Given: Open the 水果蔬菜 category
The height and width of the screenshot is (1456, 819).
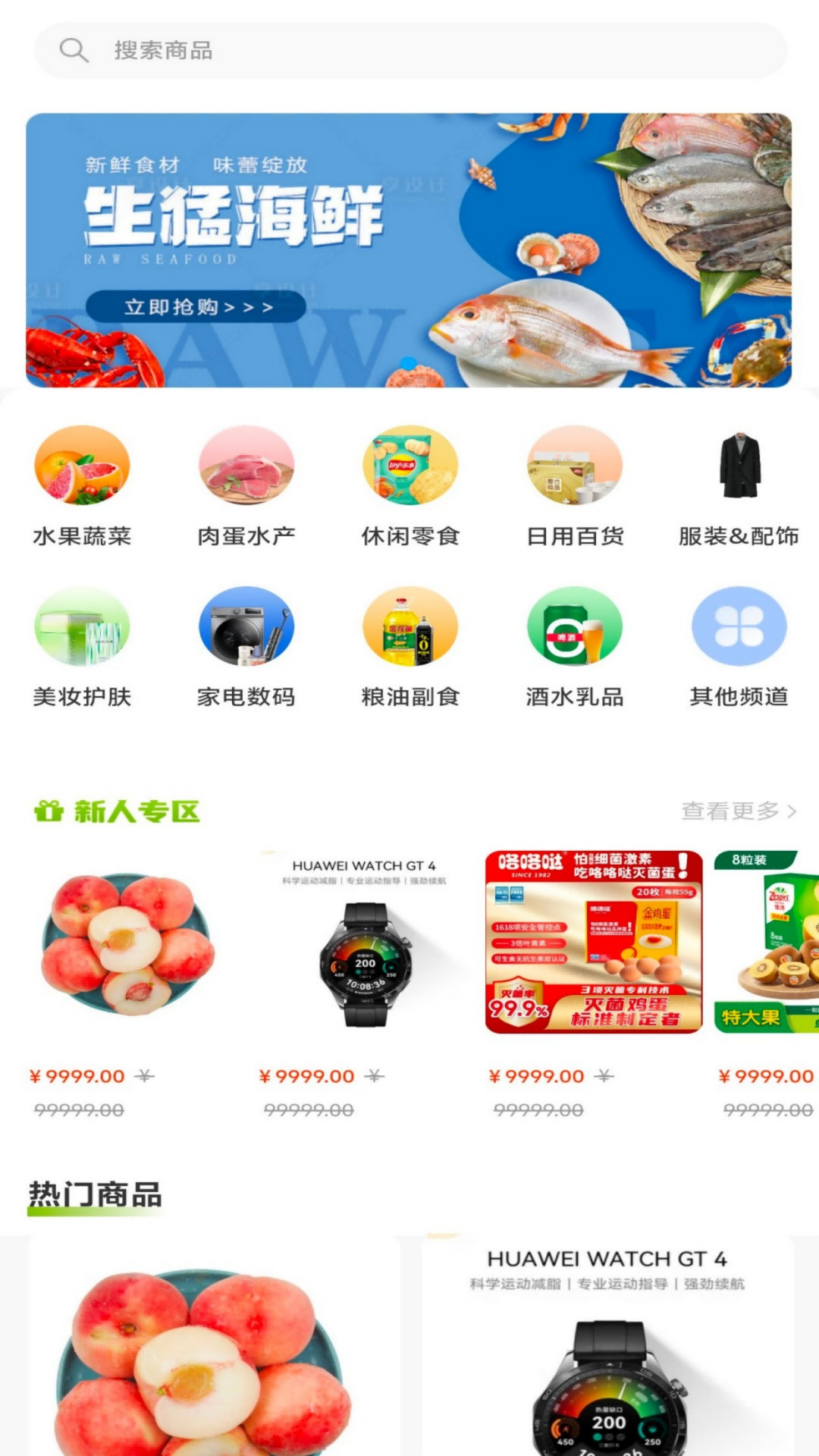Looking at the screenshot, I should coord(82,485).
